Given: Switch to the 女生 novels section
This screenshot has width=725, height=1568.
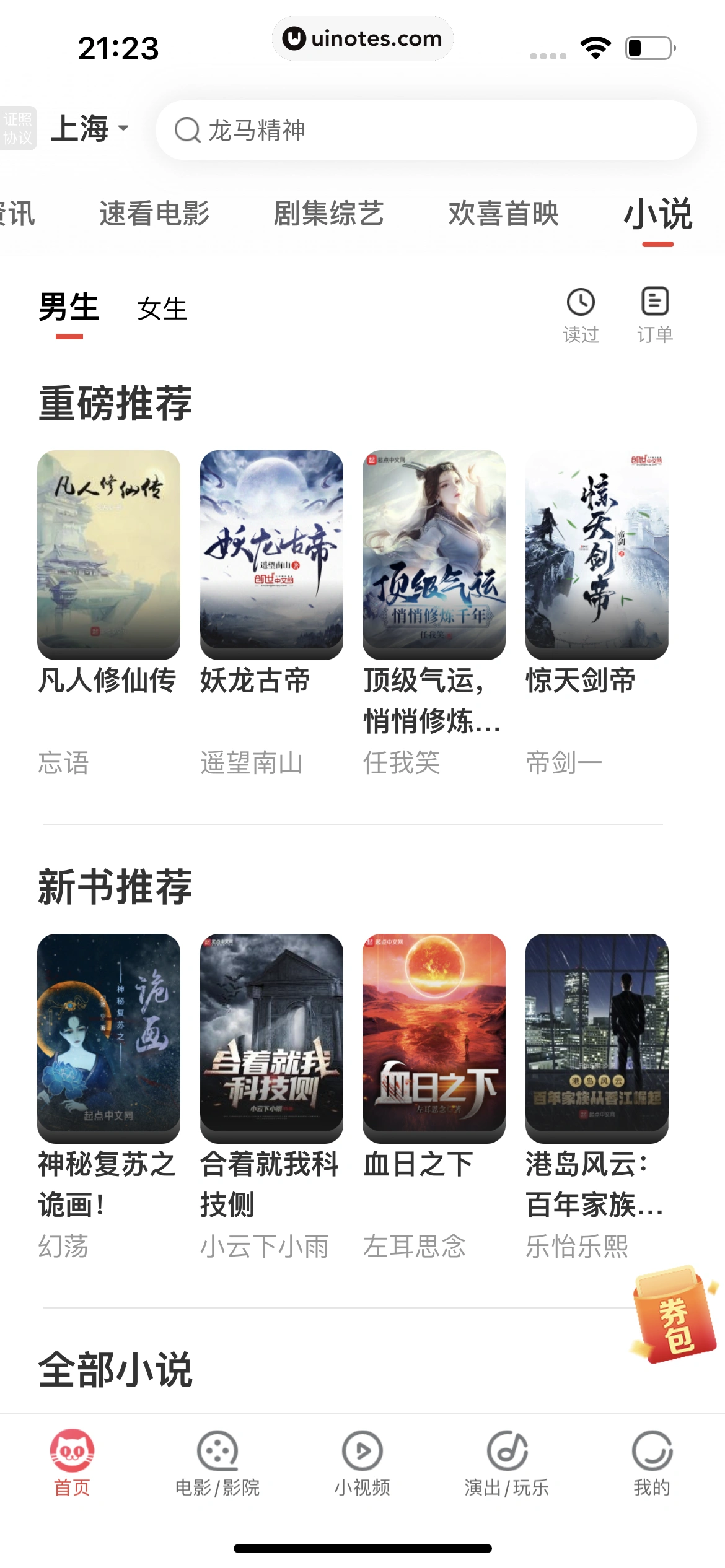Looking at the screenshot, I should [x=161, y=309].
